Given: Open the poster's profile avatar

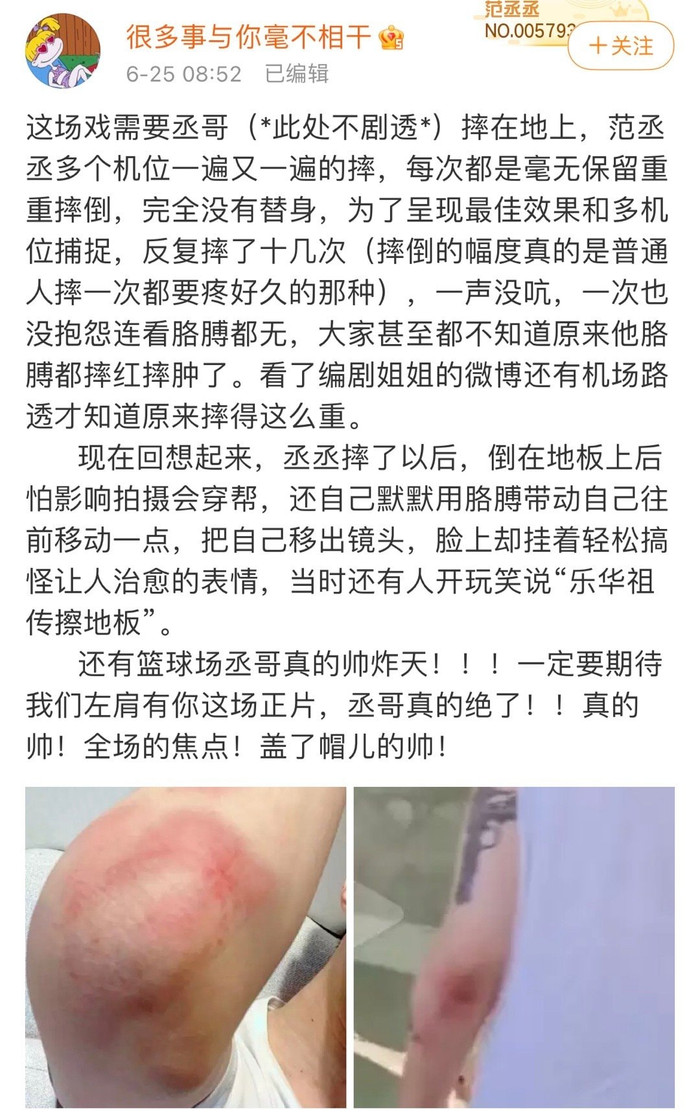Looking at the screenshot, I should (x=62, y=50).
